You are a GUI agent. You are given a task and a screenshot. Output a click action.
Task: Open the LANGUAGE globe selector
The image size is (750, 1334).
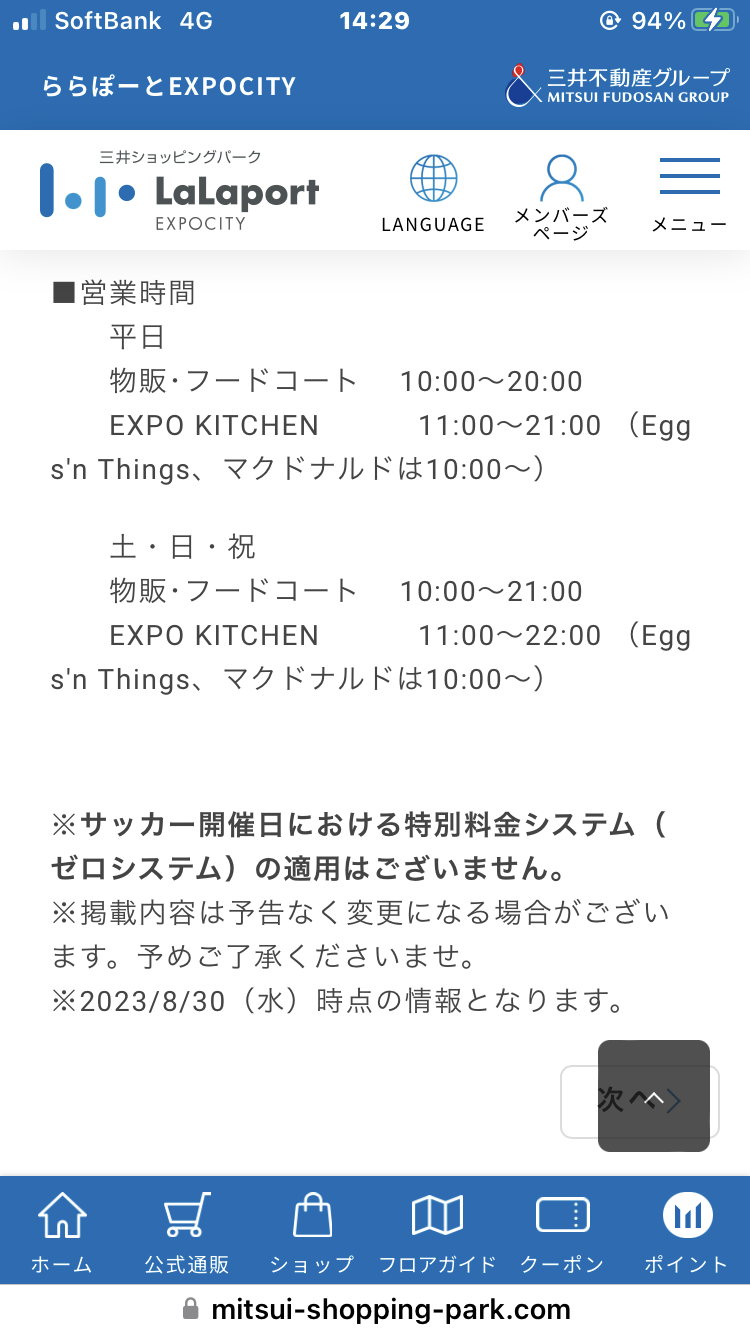pos(433,193)
